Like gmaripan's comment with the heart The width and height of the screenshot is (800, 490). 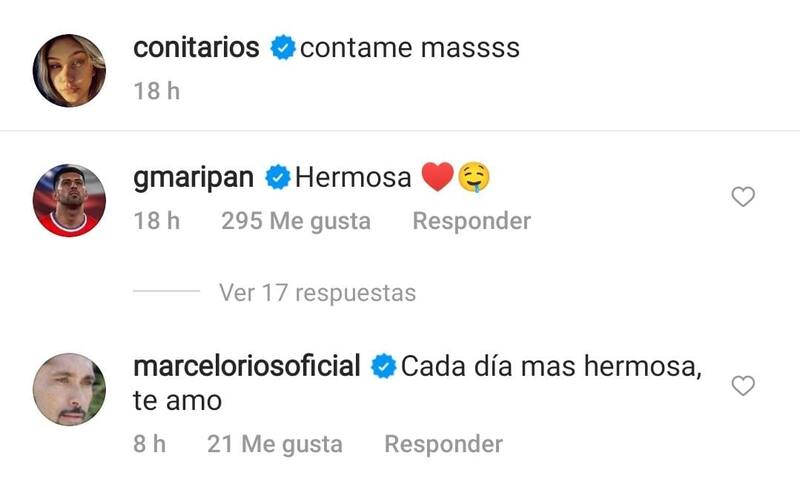pos(743,198)
